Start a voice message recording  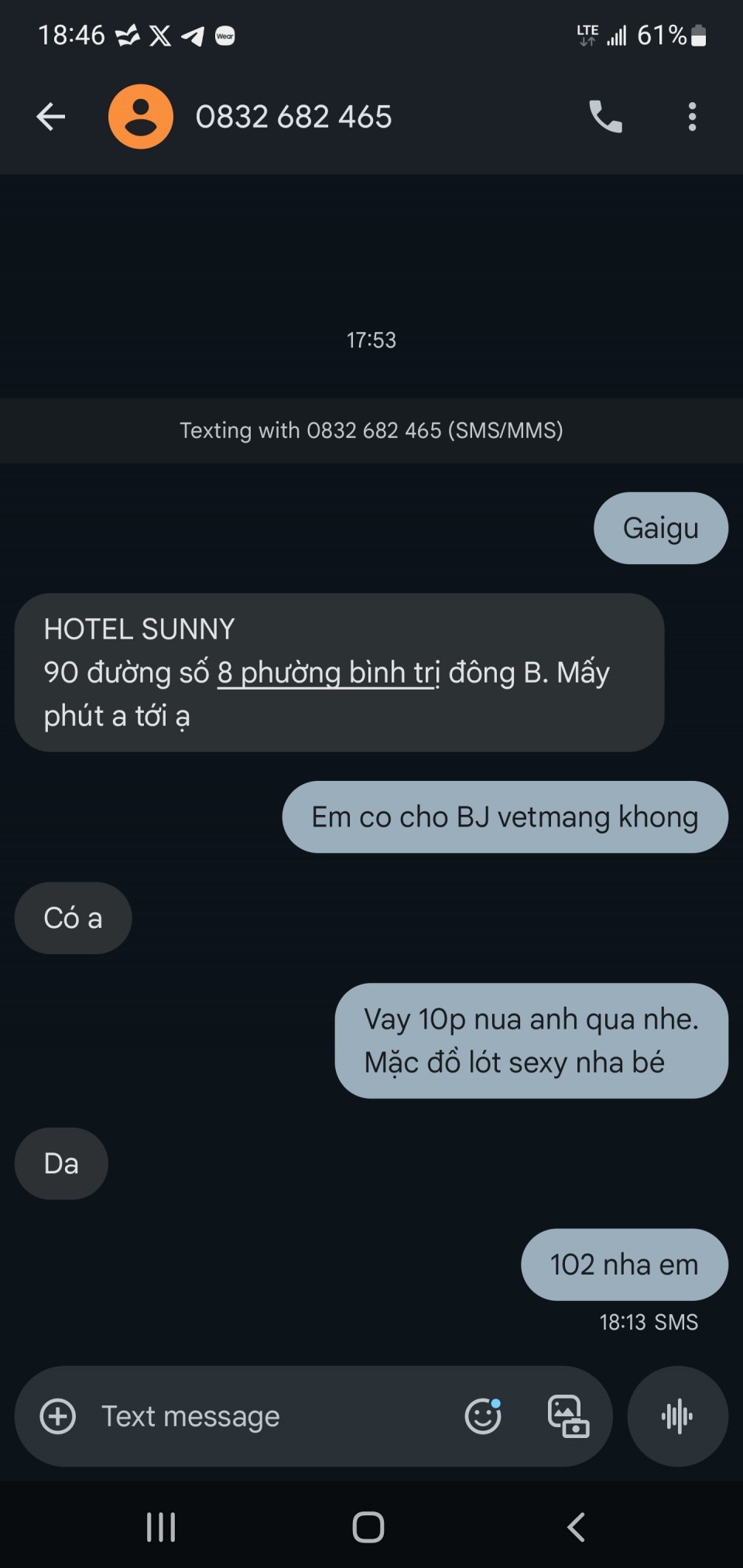pyautogui.click(x=677, y=1416)
